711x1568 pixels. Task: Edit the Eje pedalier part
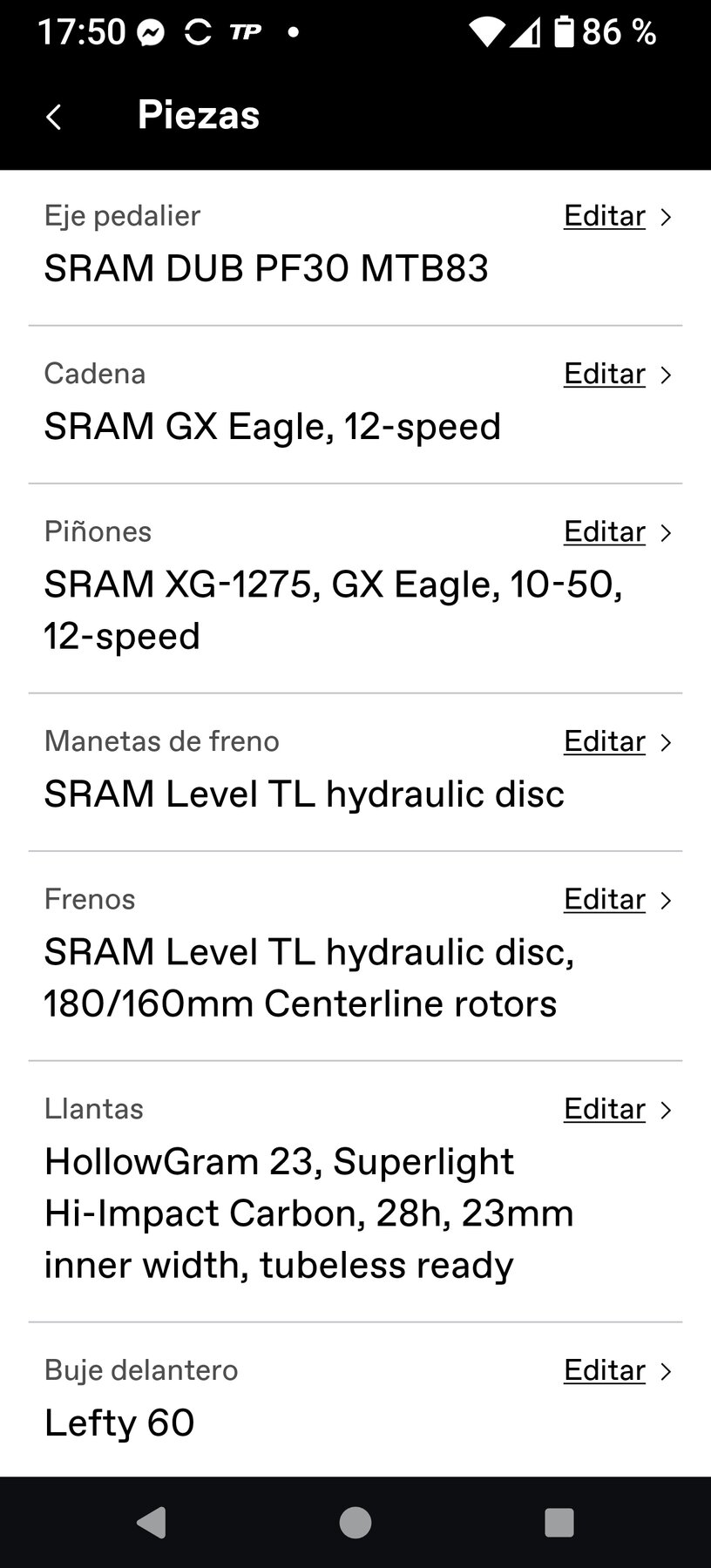pos(617,216)
